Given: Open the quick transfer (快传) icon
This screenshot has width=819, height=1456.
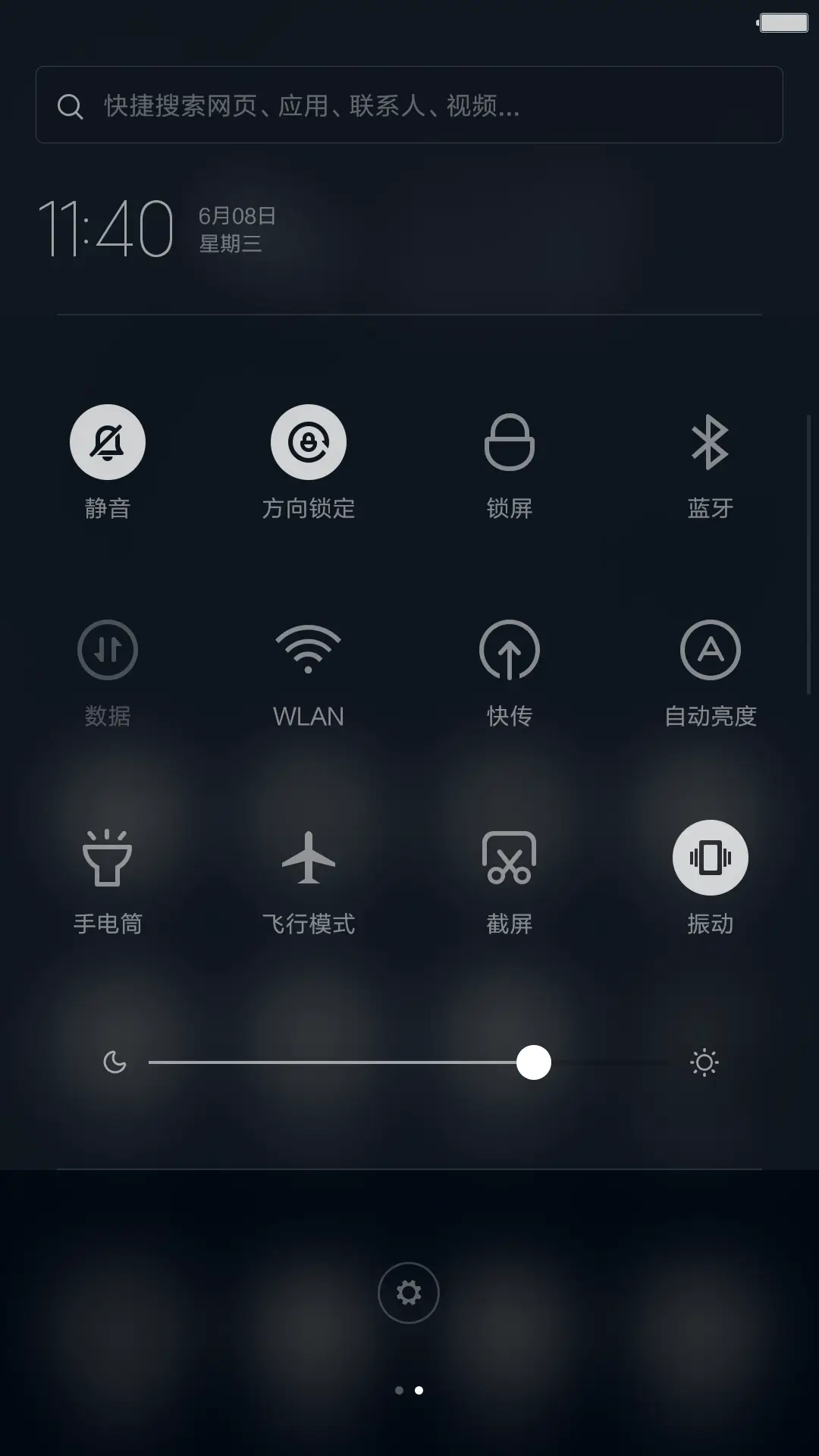Looking at the screenshot, I should [x=510, y=650].
